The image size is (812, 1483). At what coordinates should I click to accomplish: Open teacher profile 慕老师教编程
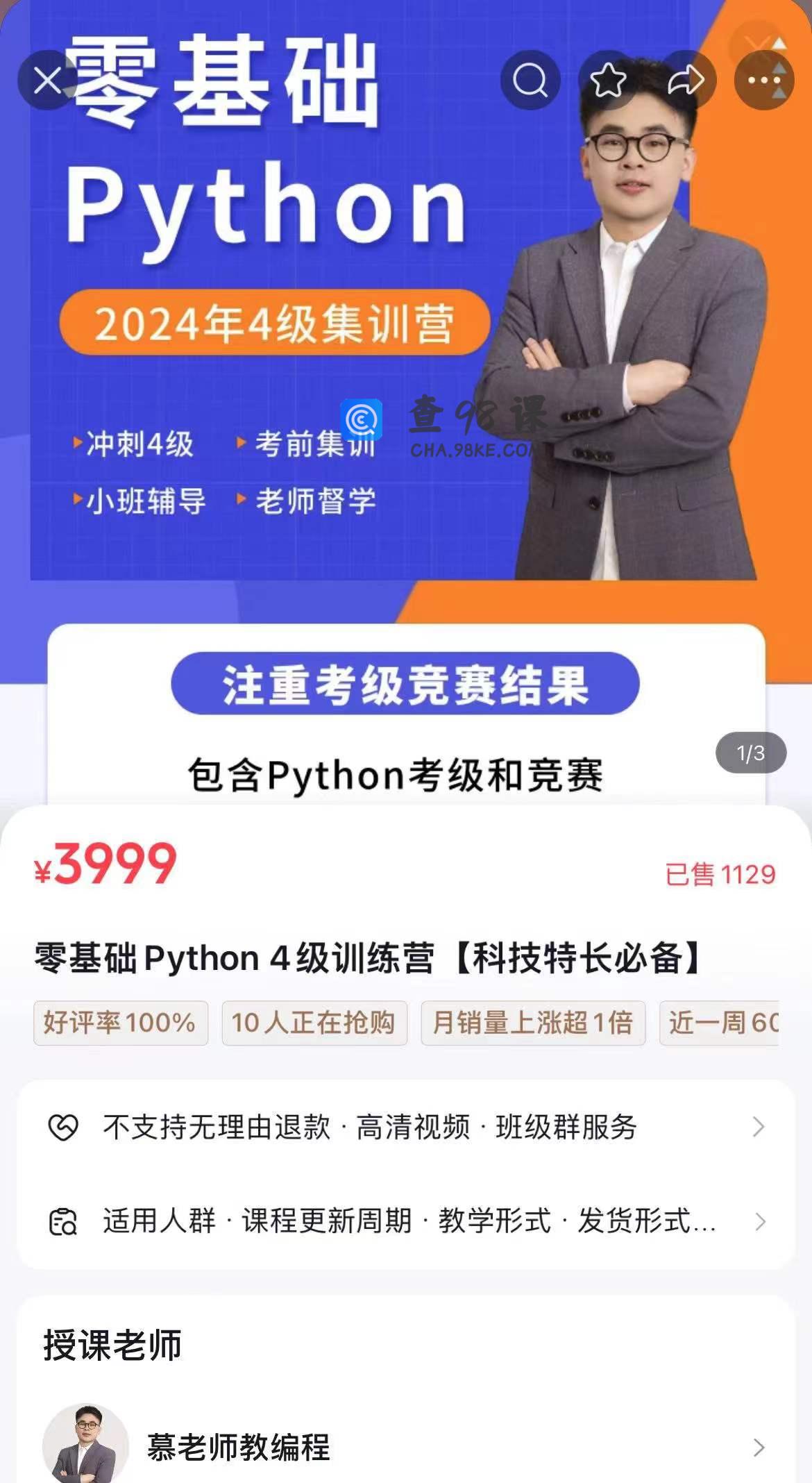406,1448
